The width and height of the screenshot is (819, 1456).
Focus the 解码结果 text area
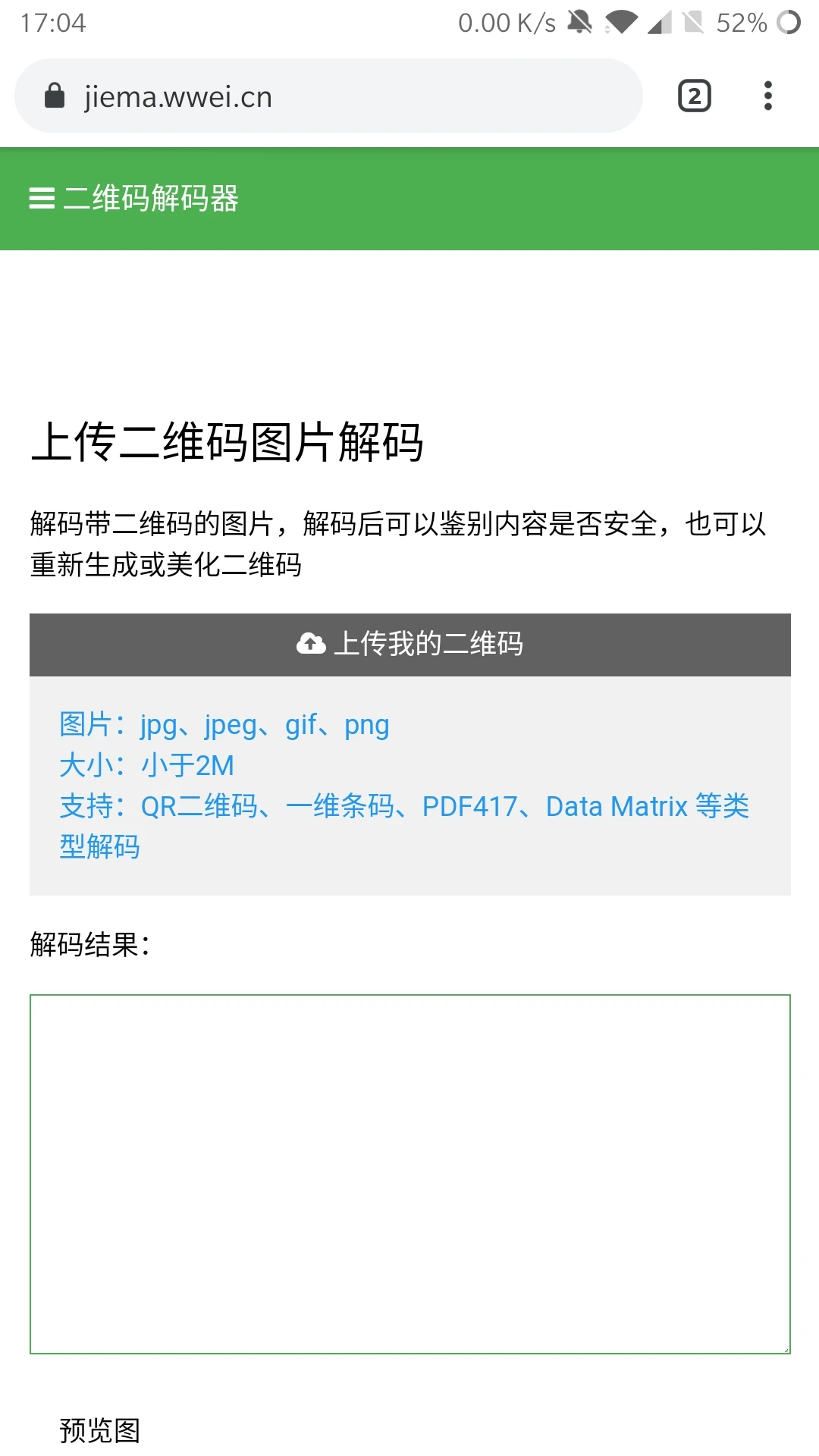tap(410, 1174)
